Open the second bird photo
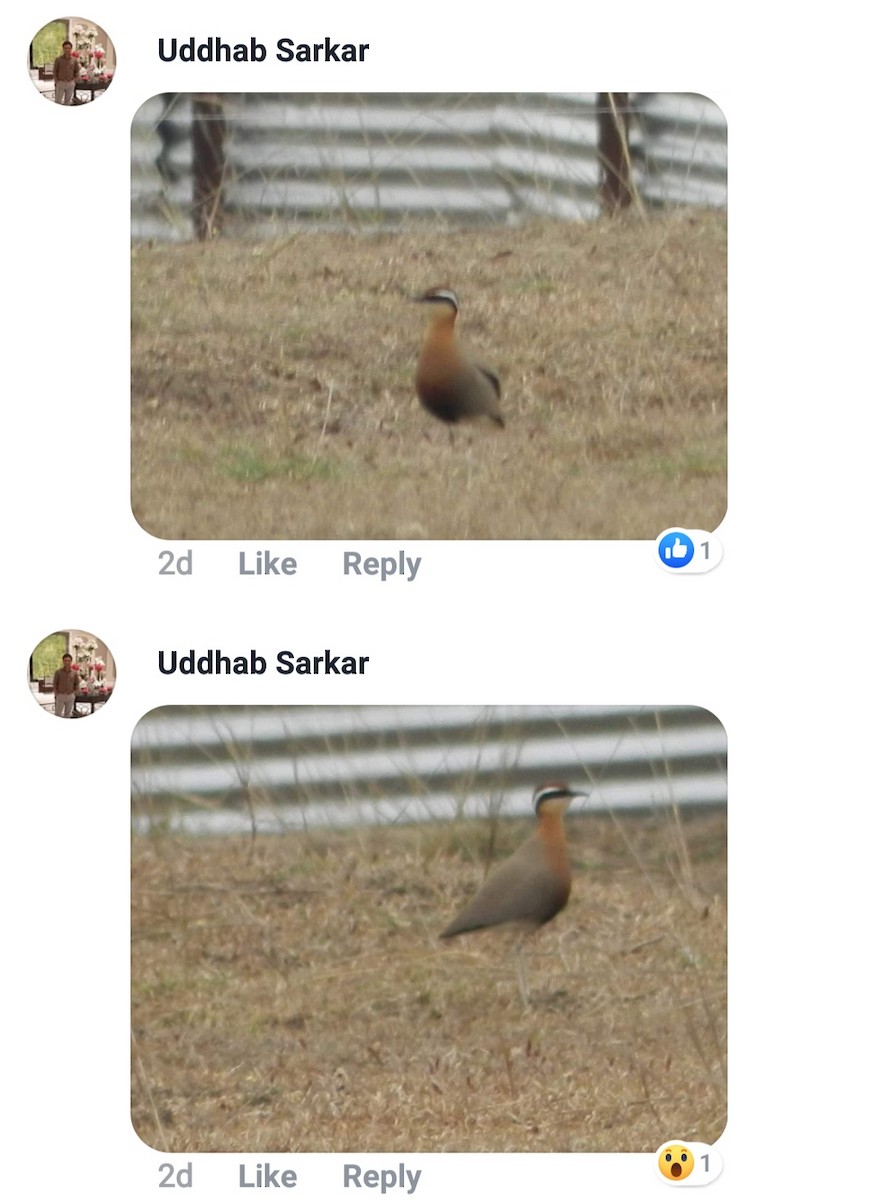This screenshot has width=880, height=1200. point(428,929)
